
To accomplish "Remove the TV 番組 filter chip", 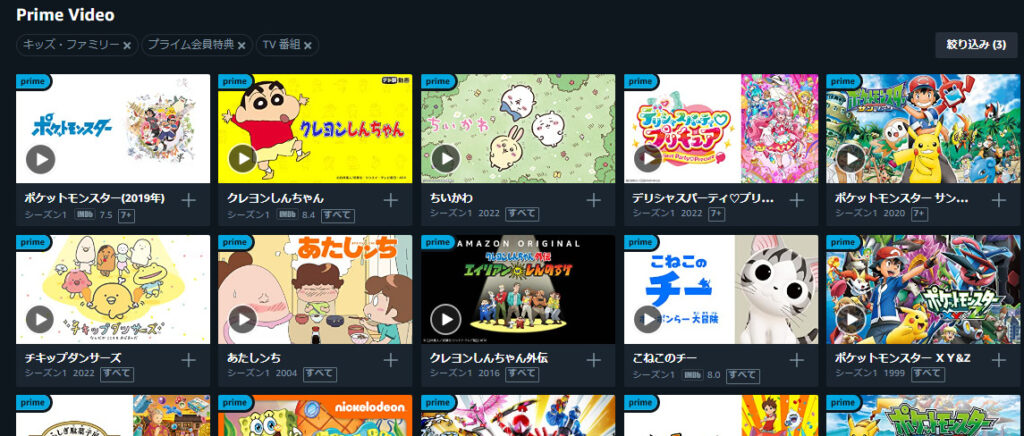I will pyautogui.click(x=308, y=46).
